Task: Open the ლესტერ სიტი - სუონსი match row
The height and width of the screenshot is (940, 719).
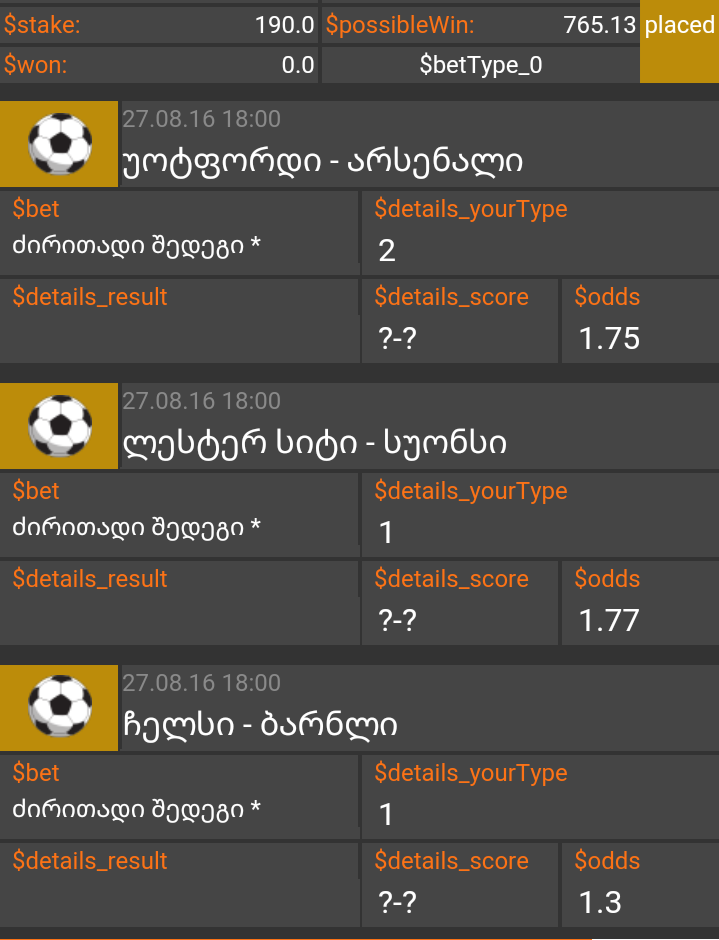Action: 314,443
